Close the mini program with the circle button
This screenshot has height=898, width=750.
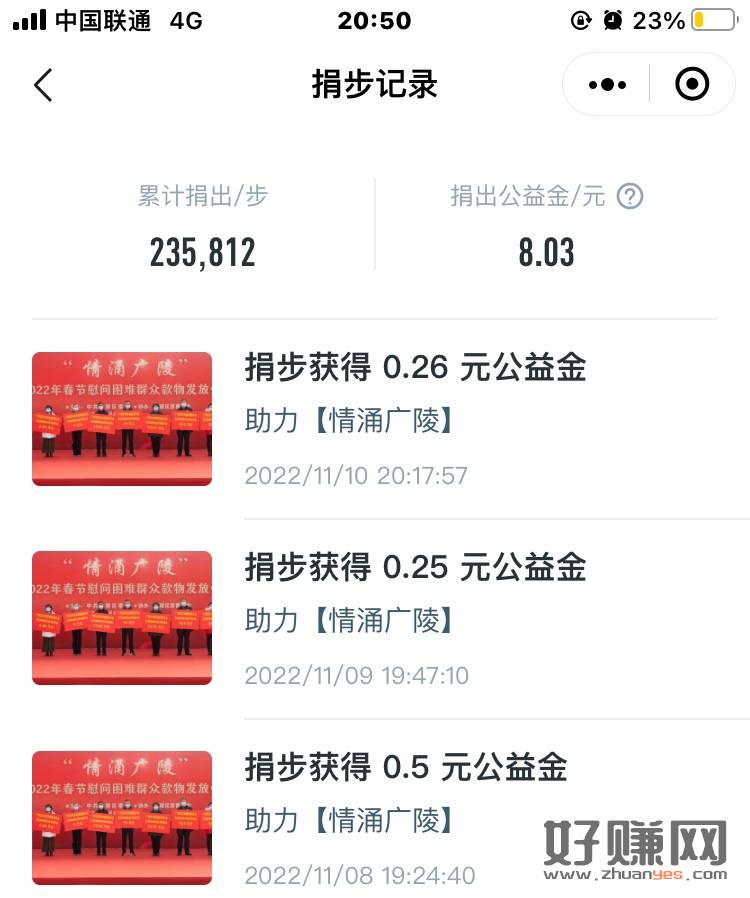(x=692, y=85)
